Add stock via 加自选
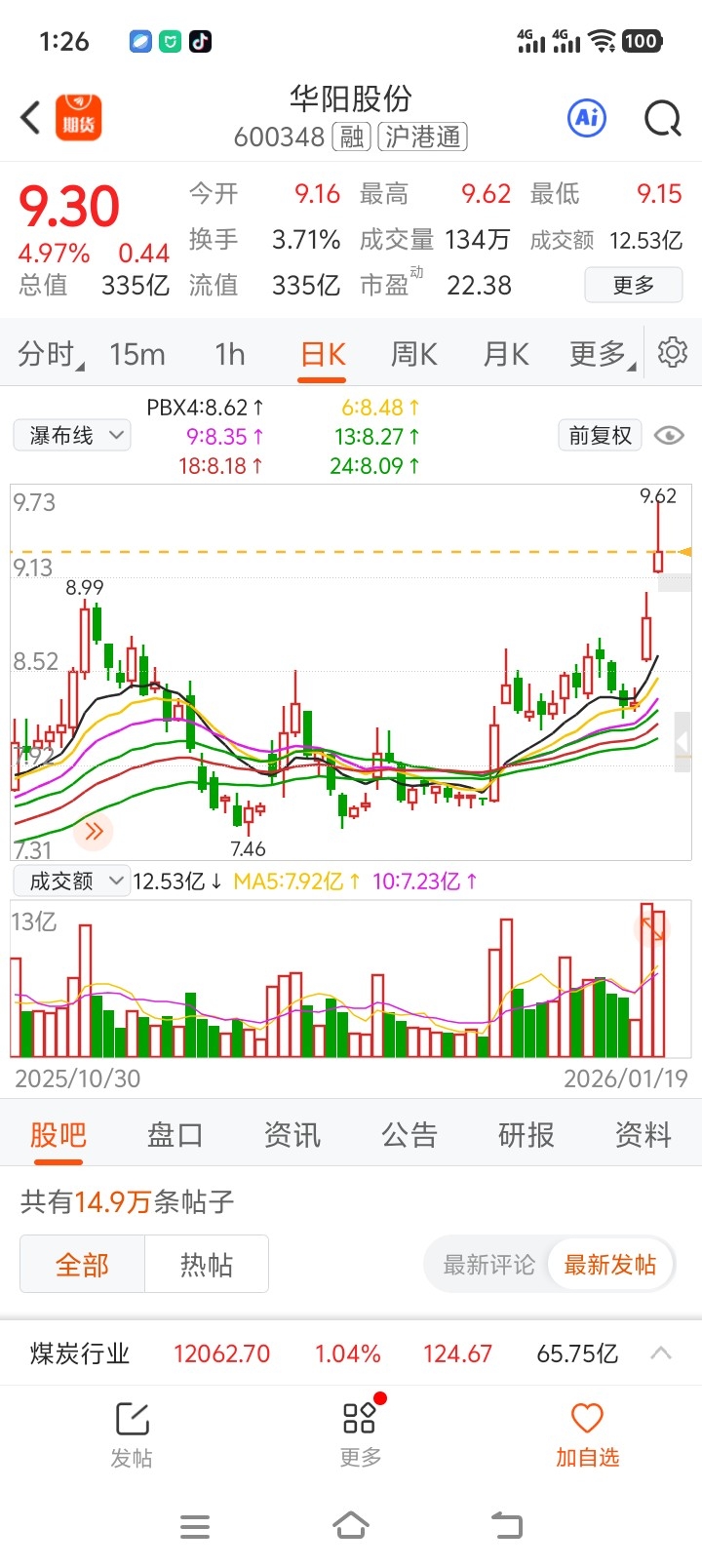 [588, 1434]
